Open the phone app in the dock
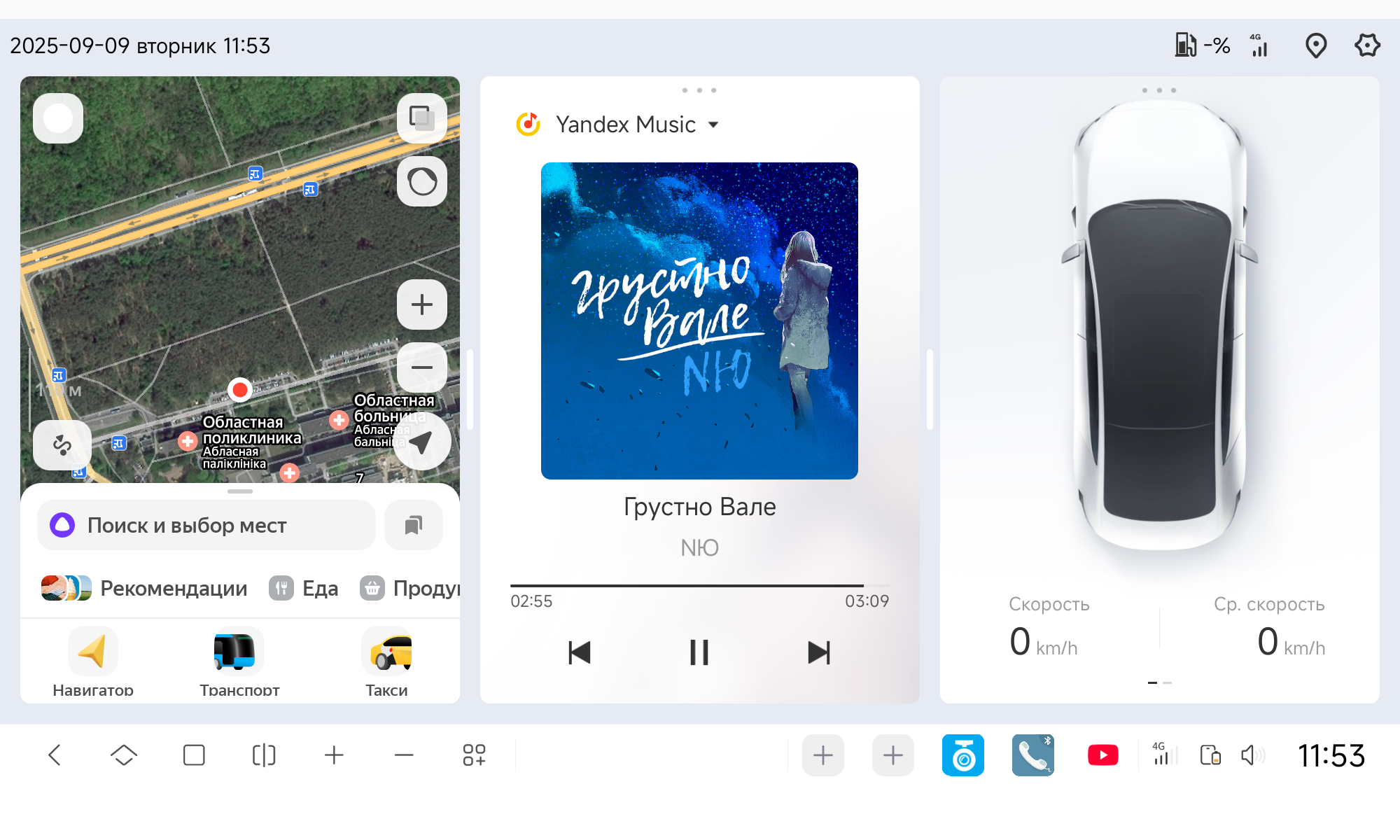The width and height of the screenshot is (1400, 840). tap(1032, 755)
